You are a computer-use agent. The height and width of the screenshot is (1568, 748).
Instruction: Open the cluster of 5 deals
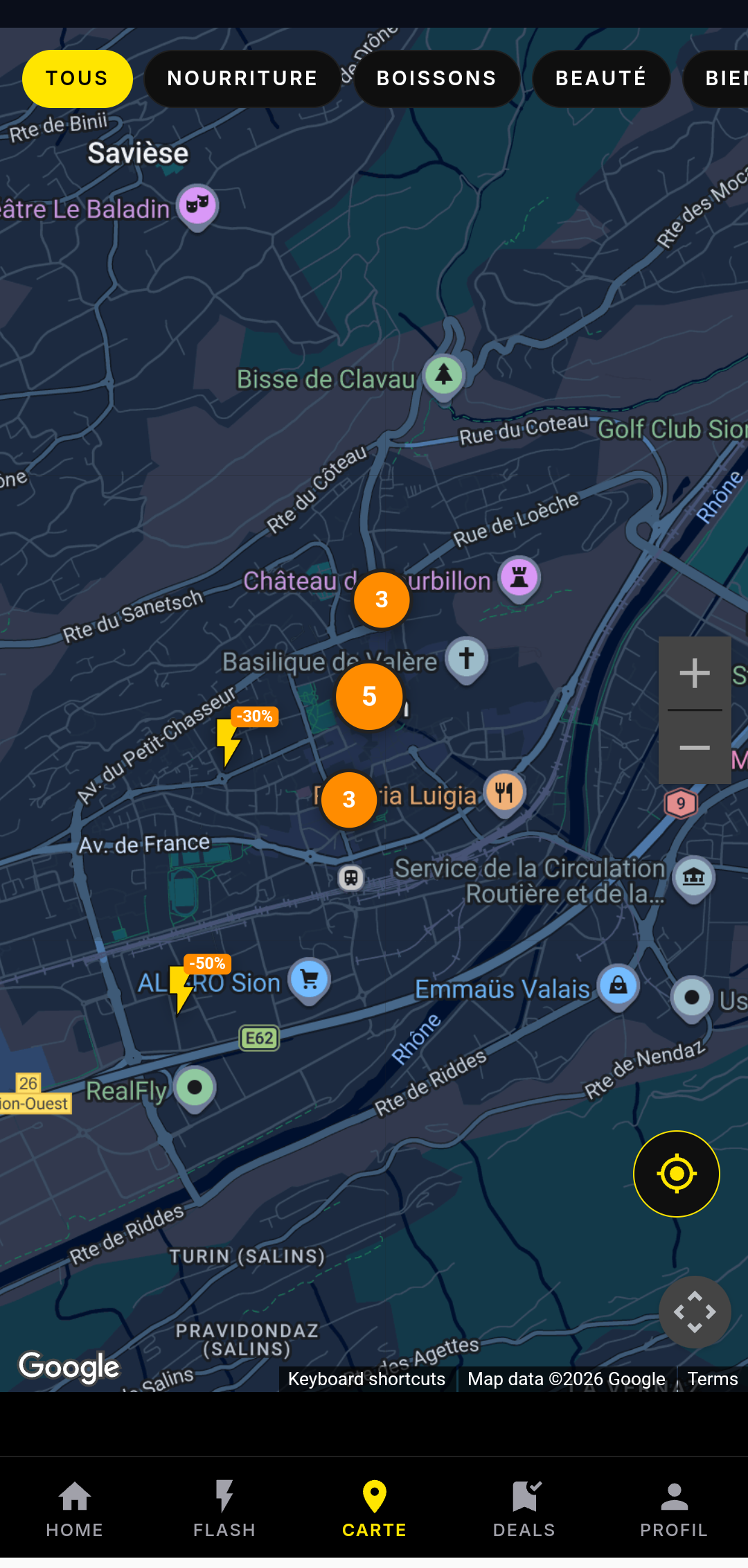pos(369,697)
